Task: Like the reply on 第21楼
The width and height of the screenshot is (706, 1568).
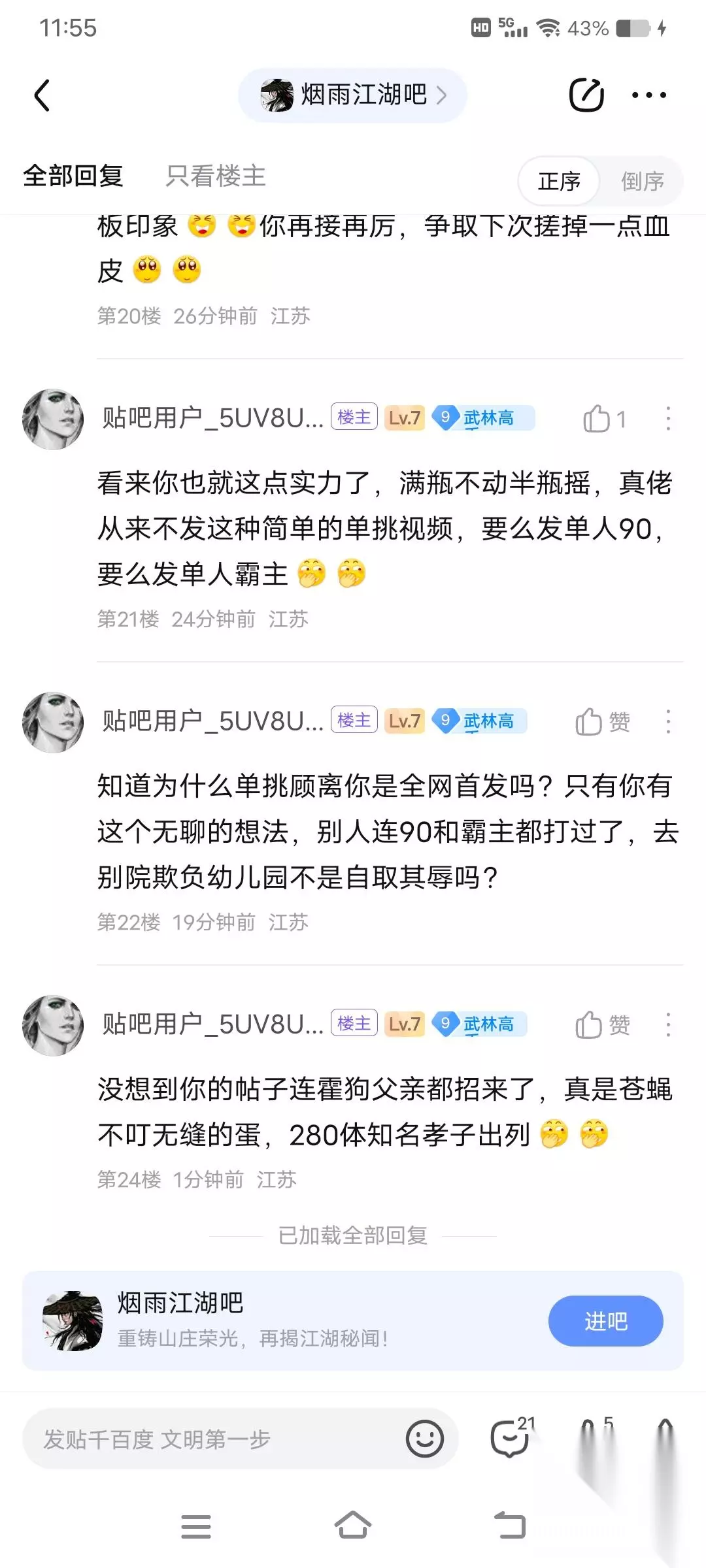Action: coord(604,419)
